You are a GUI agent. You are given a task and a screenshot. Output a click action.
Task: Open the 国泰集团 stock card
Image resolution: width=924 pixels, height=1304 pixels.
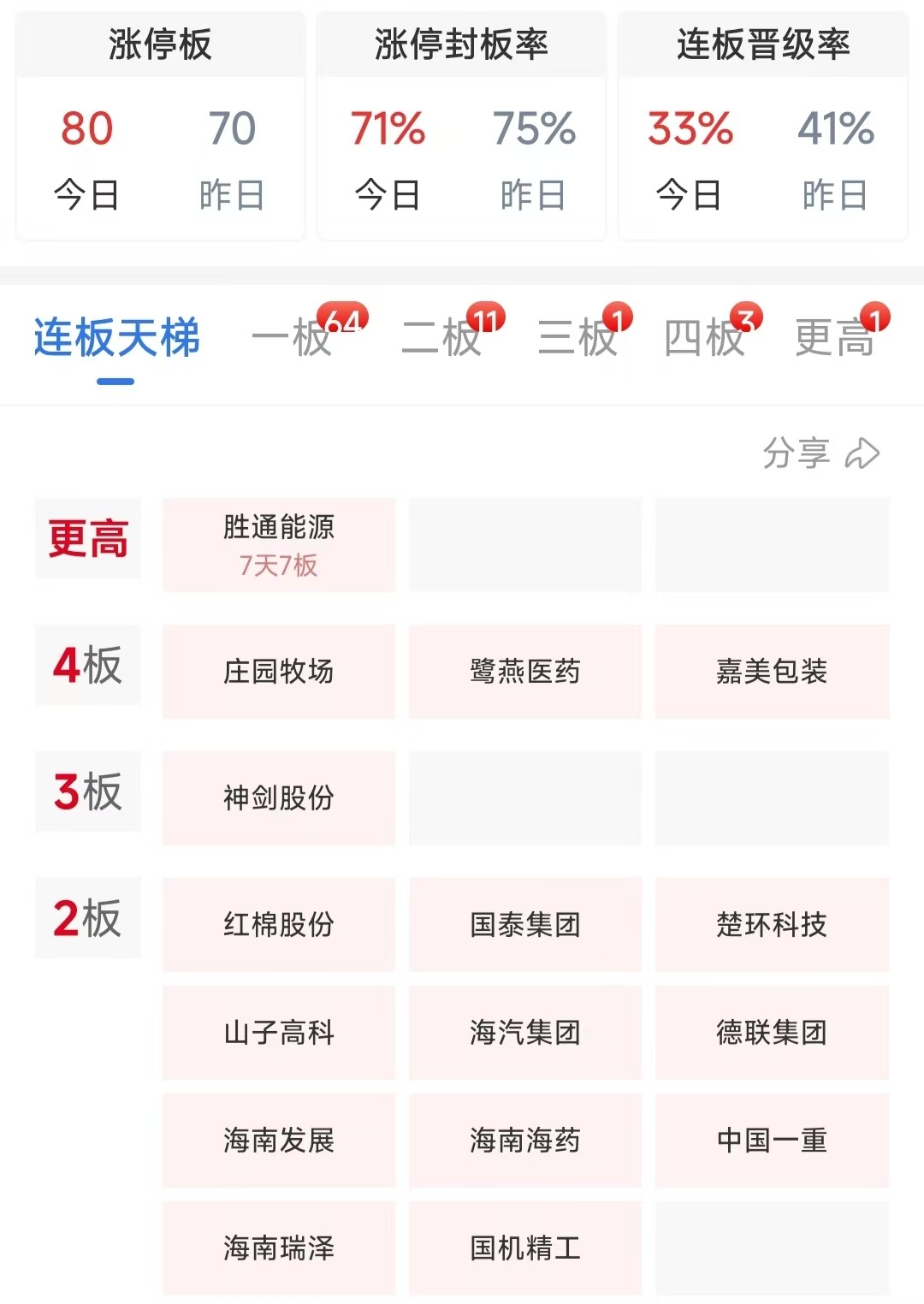[x=525, y=924]
